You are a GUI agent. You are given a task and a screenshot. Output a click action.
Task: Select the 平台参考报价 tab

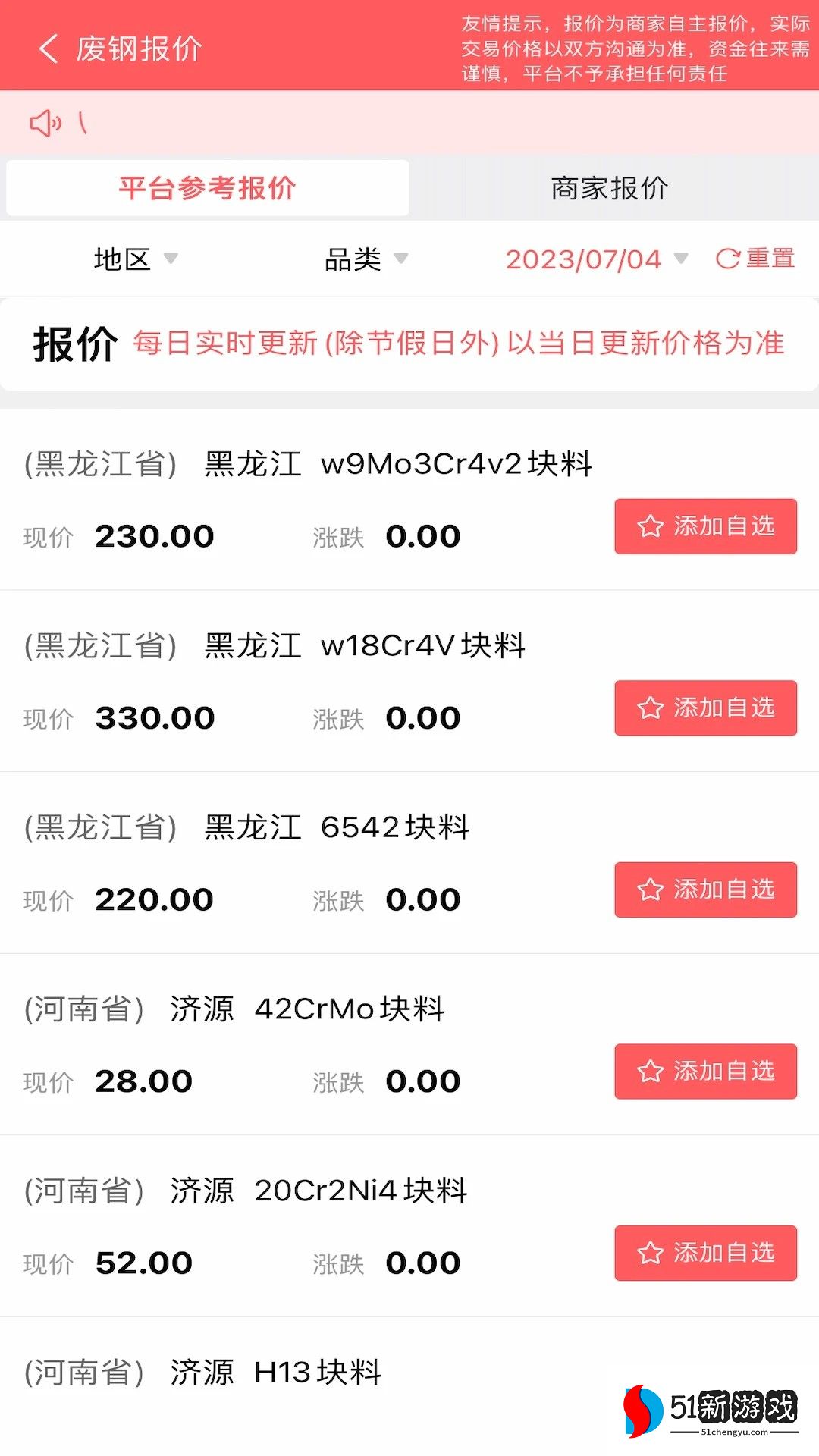207,188
